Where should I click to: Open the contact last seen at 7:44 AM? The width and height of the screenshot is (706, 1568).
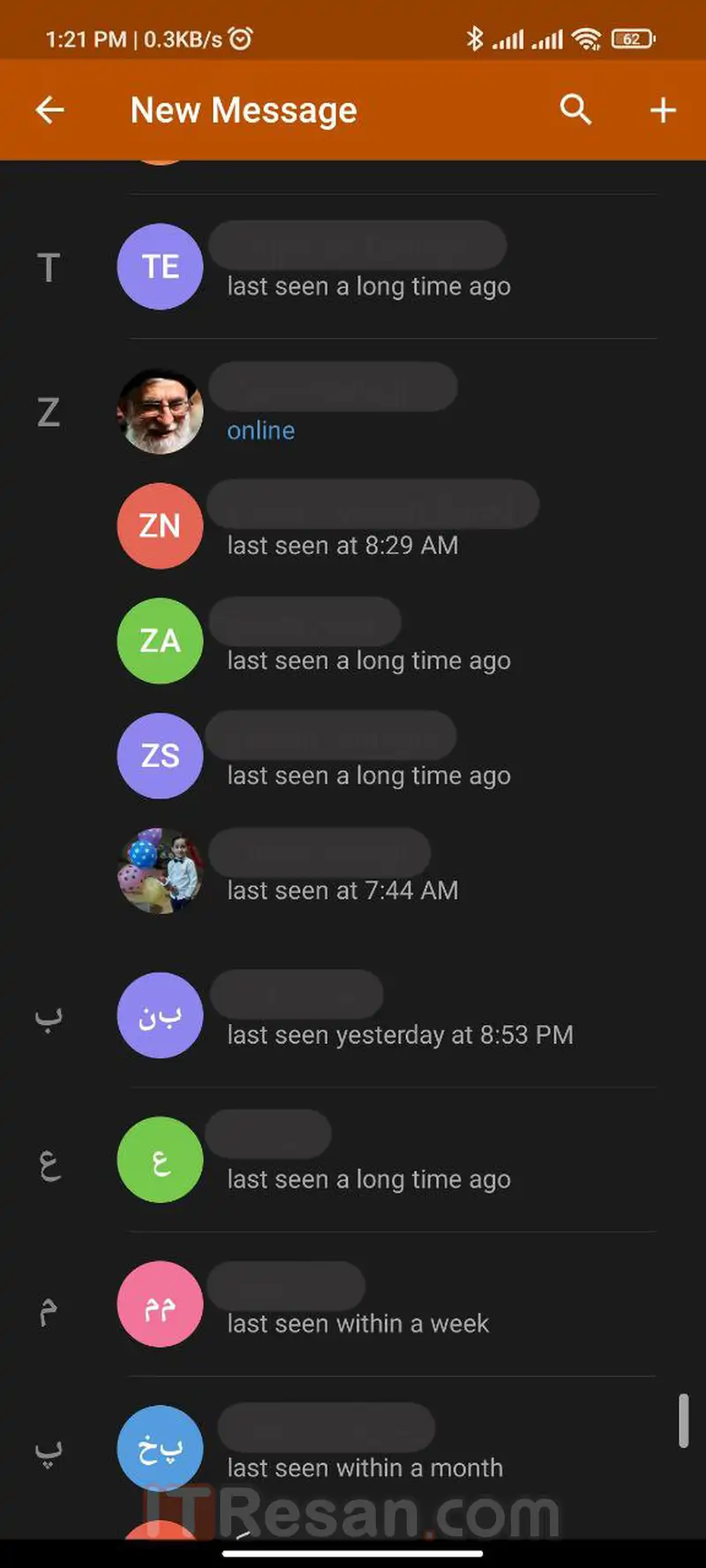click(x=353, y=871)
